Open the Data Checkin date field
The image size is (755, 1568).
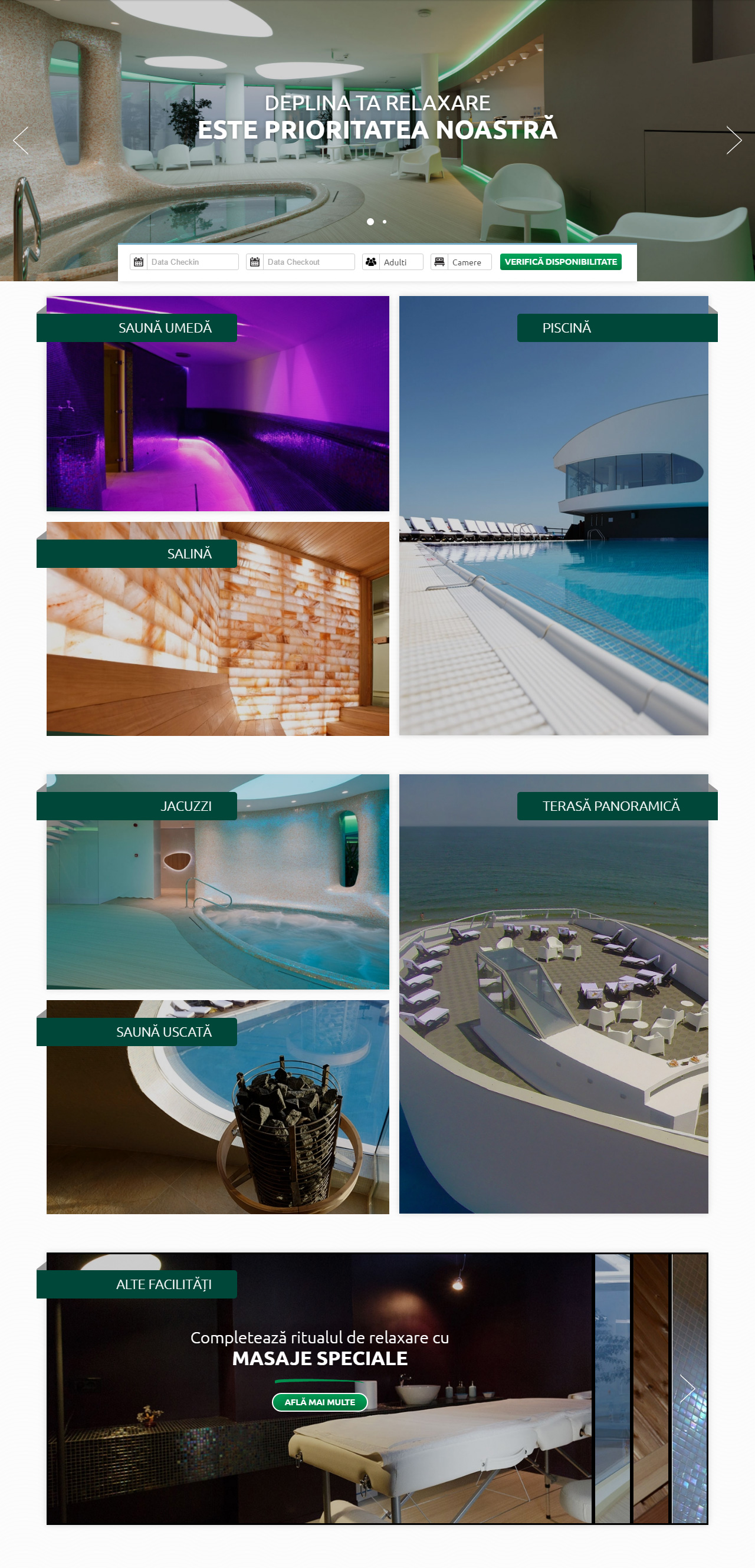tap(192, 262)
